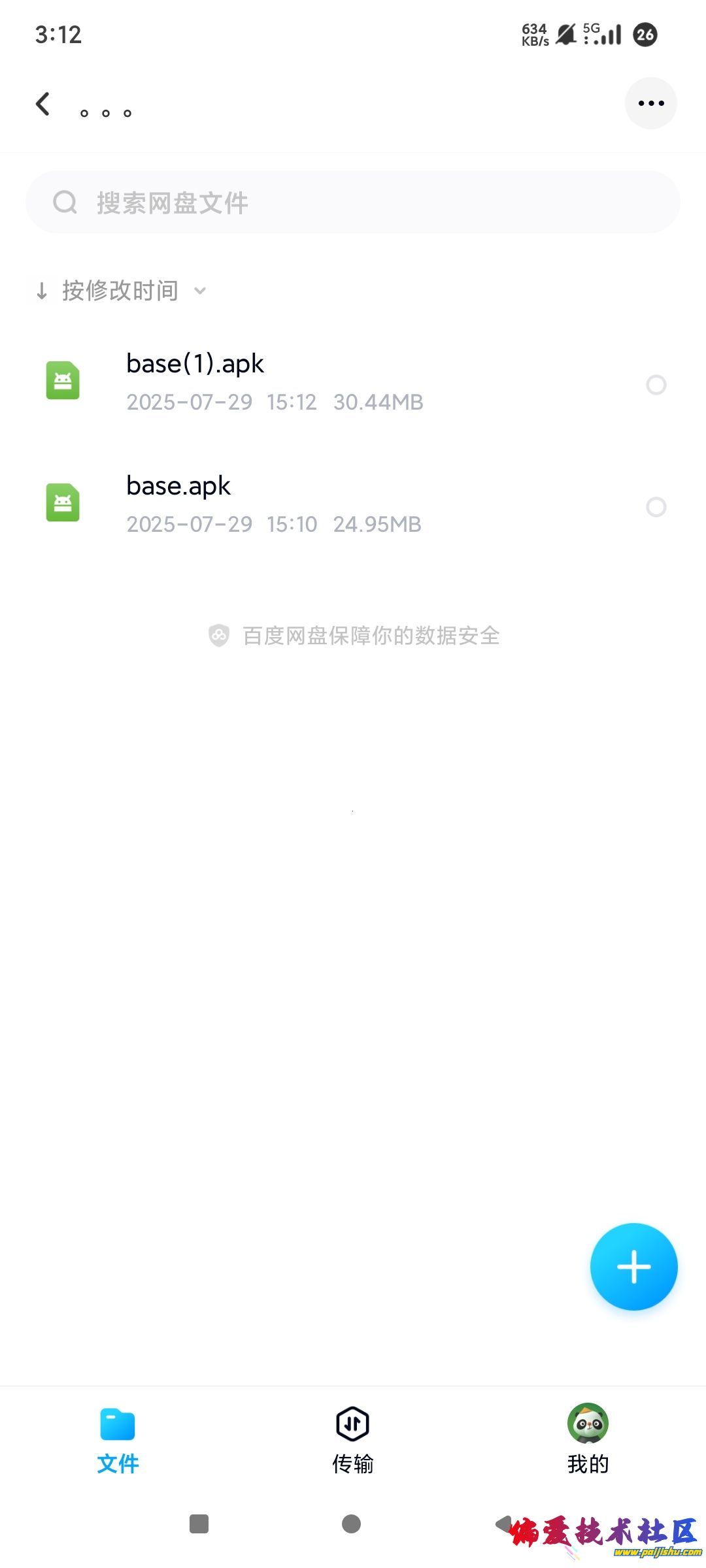Expand the 按修改时间 sort dropdown
This screenshot has width=706, height=1568.
121,291
